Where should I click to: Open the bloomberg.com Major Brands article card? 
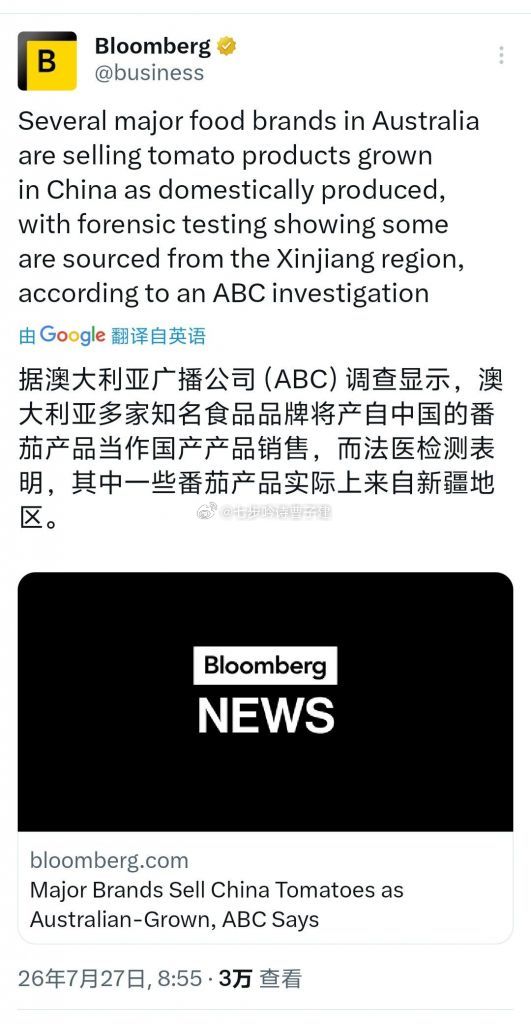(x=265, y=758)
